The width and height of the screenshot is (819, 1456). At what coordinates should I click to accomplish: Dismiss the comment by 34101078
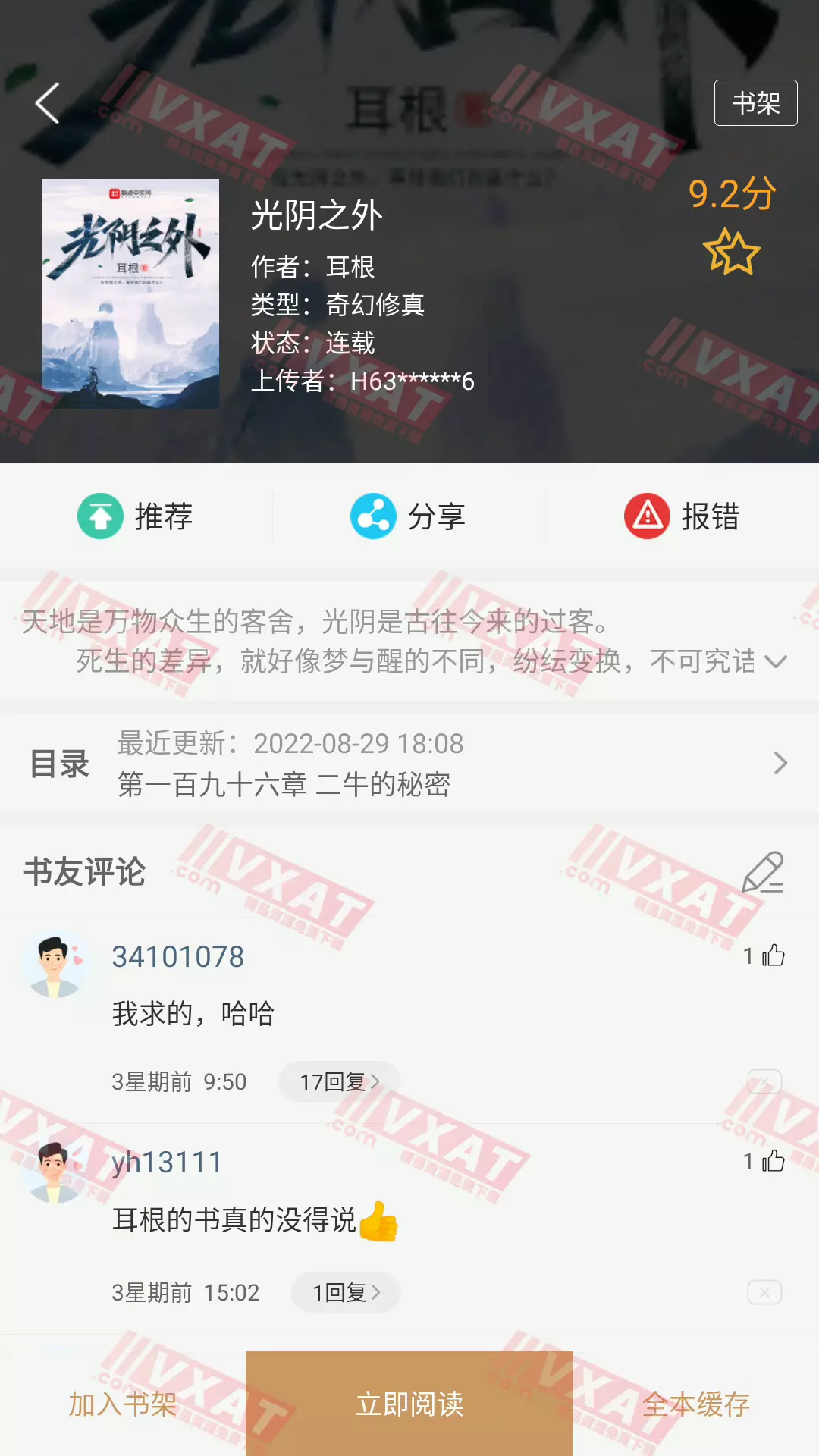point(764,1081)
